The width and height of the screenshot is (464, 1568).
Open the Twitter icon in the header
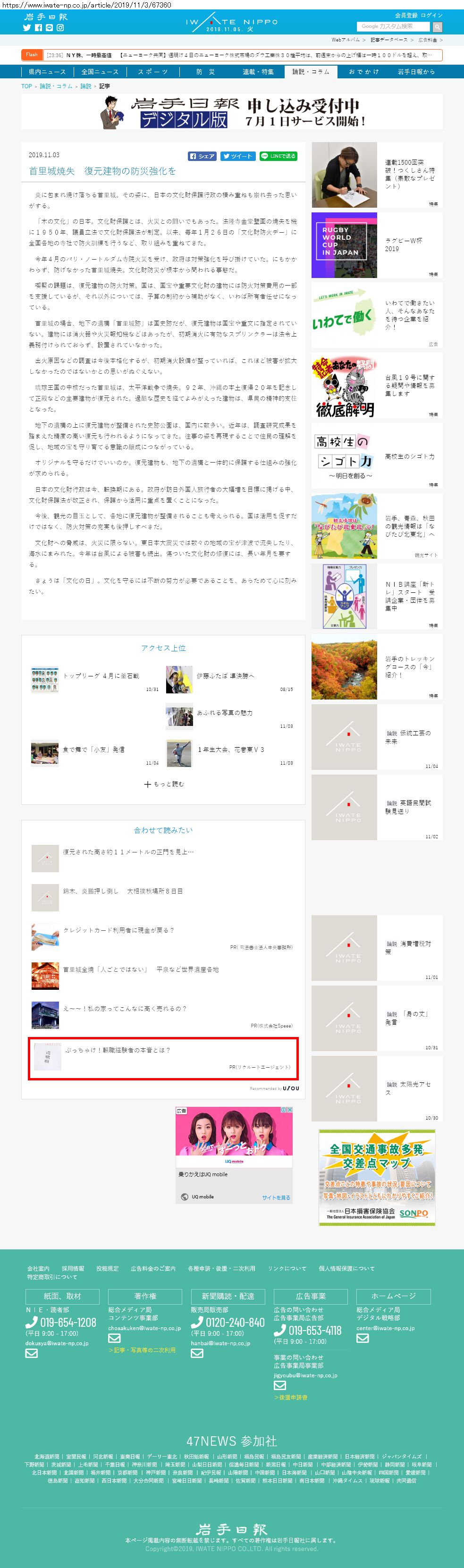[x=27, y=27]
